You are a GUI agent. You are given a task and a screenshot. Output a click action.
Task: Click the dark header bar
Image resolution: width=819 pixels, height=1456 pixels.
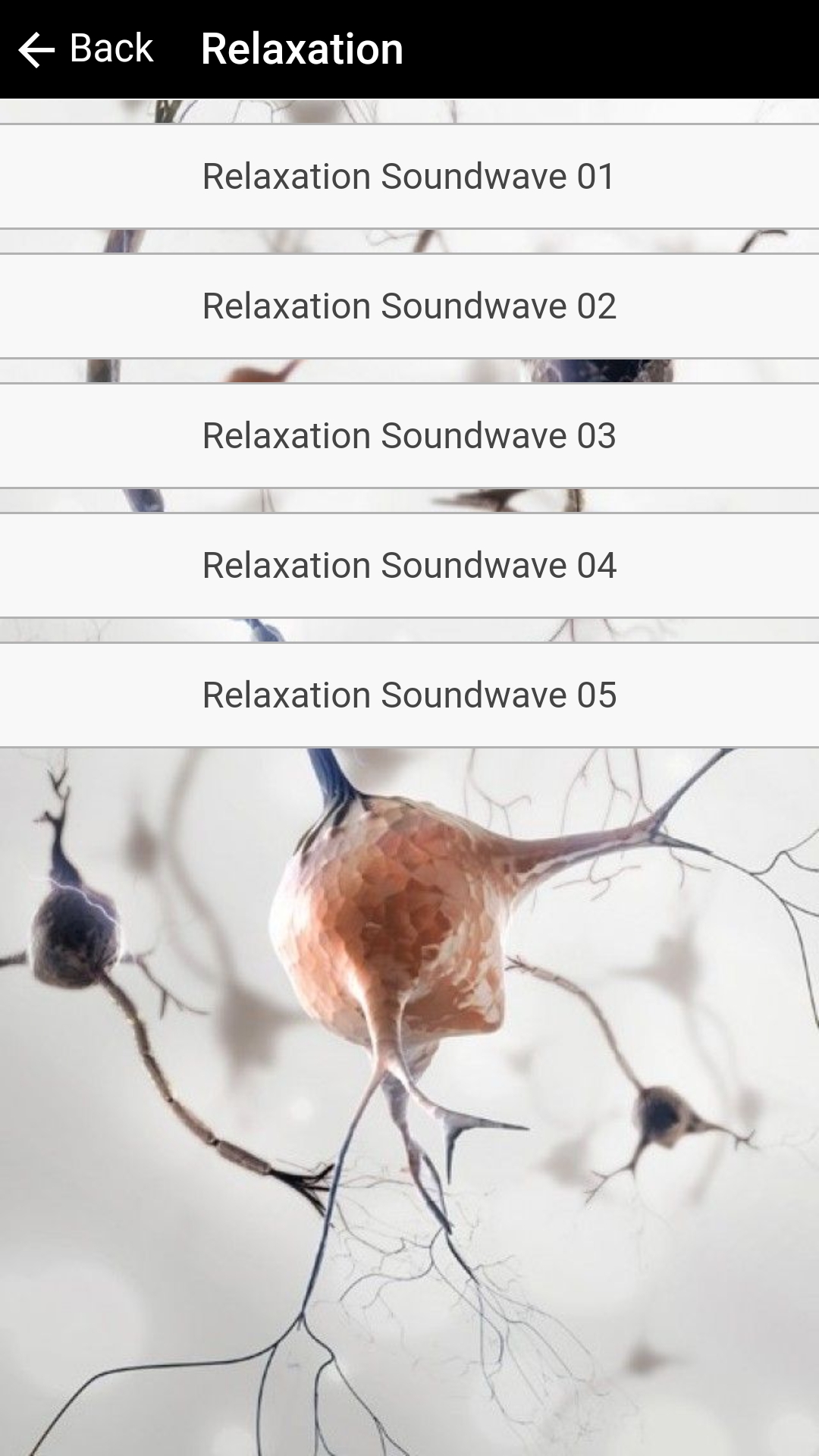(x=607, y=48)
